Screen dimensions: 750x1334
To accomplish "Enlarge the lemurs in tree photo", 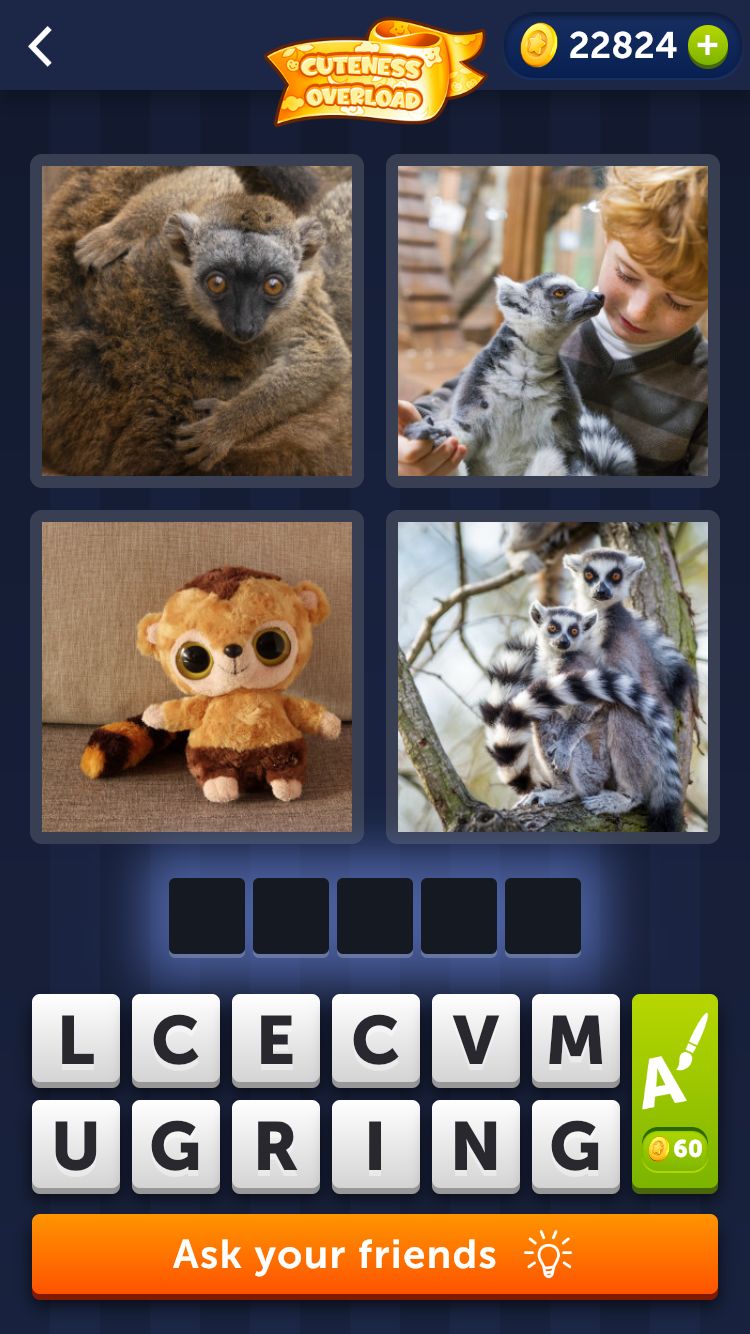I will 553,677.
